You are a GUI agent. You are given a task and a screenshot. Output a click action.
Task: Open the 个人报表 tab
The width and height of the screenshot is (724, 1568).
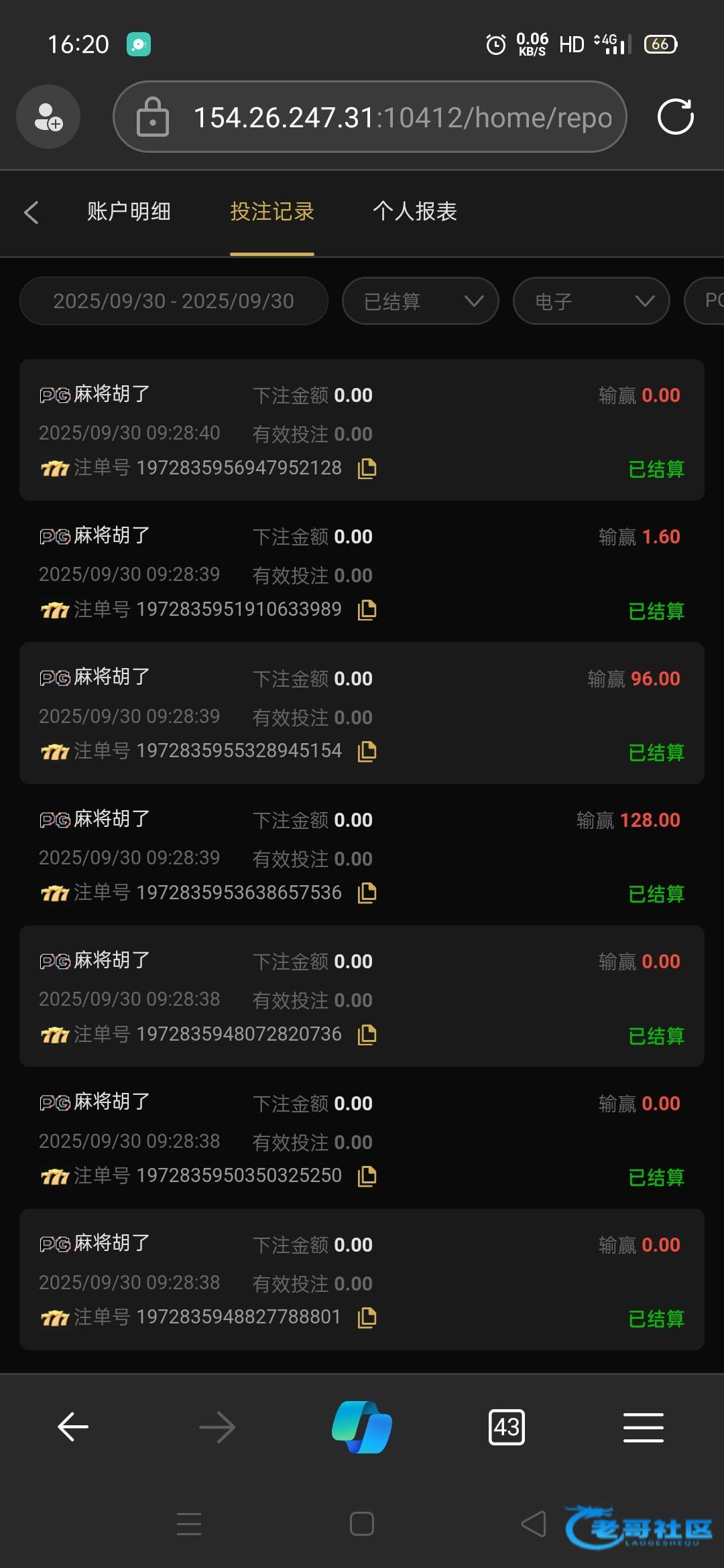[415, 212]
